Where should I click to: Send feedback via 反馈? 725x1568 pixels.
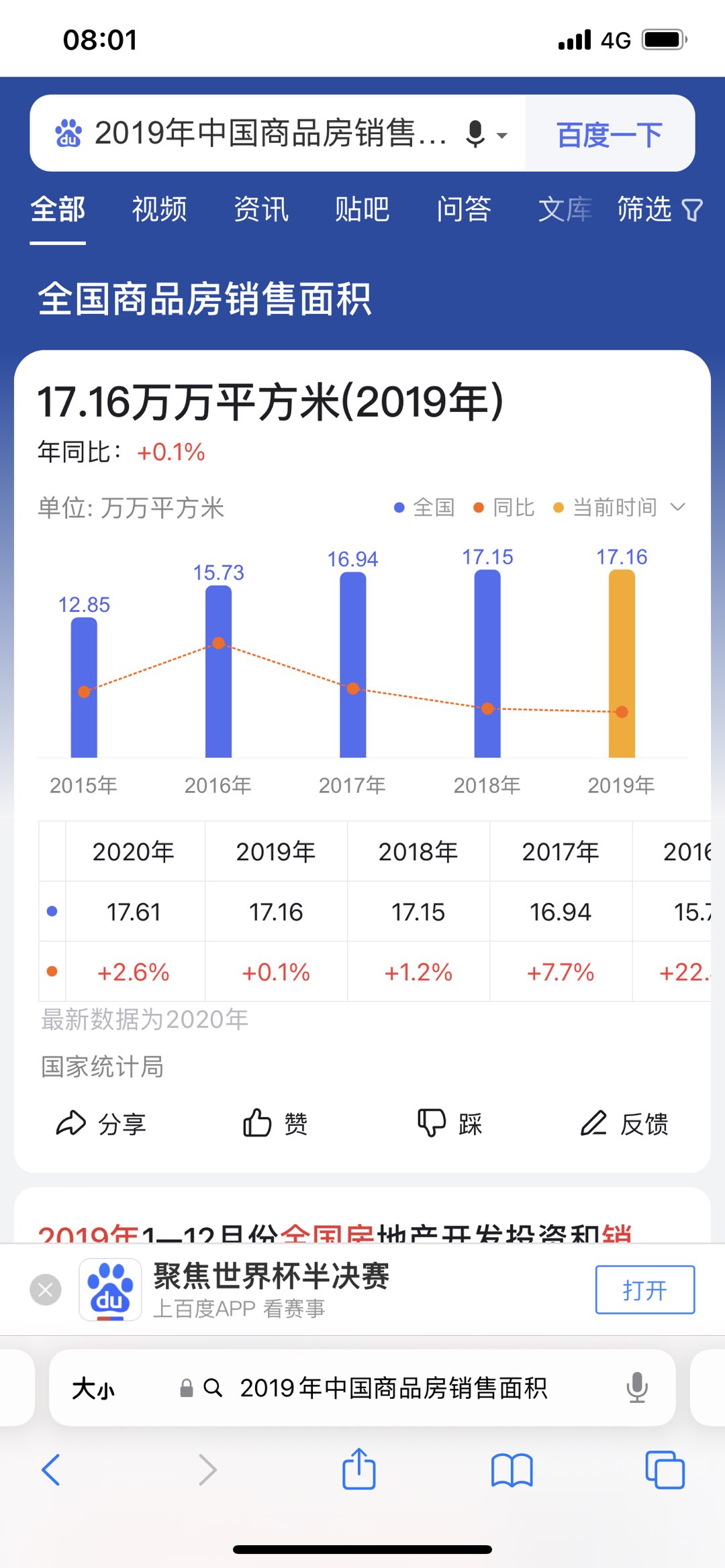[624, 1123]
